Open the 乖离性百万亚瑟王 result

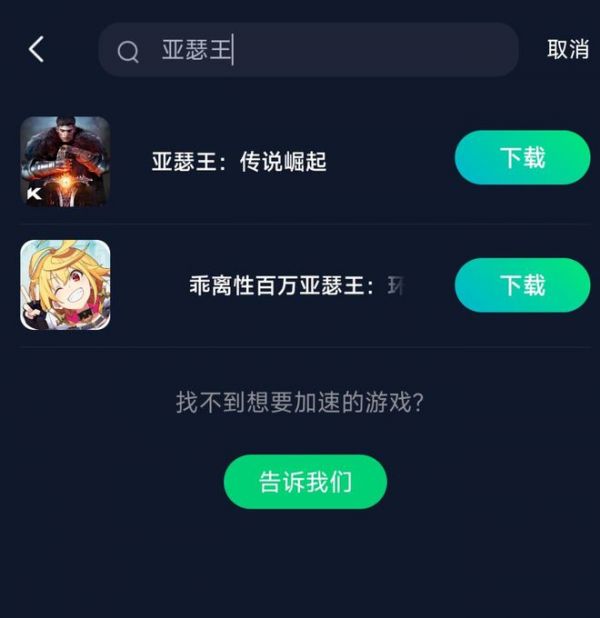(295, 286)
